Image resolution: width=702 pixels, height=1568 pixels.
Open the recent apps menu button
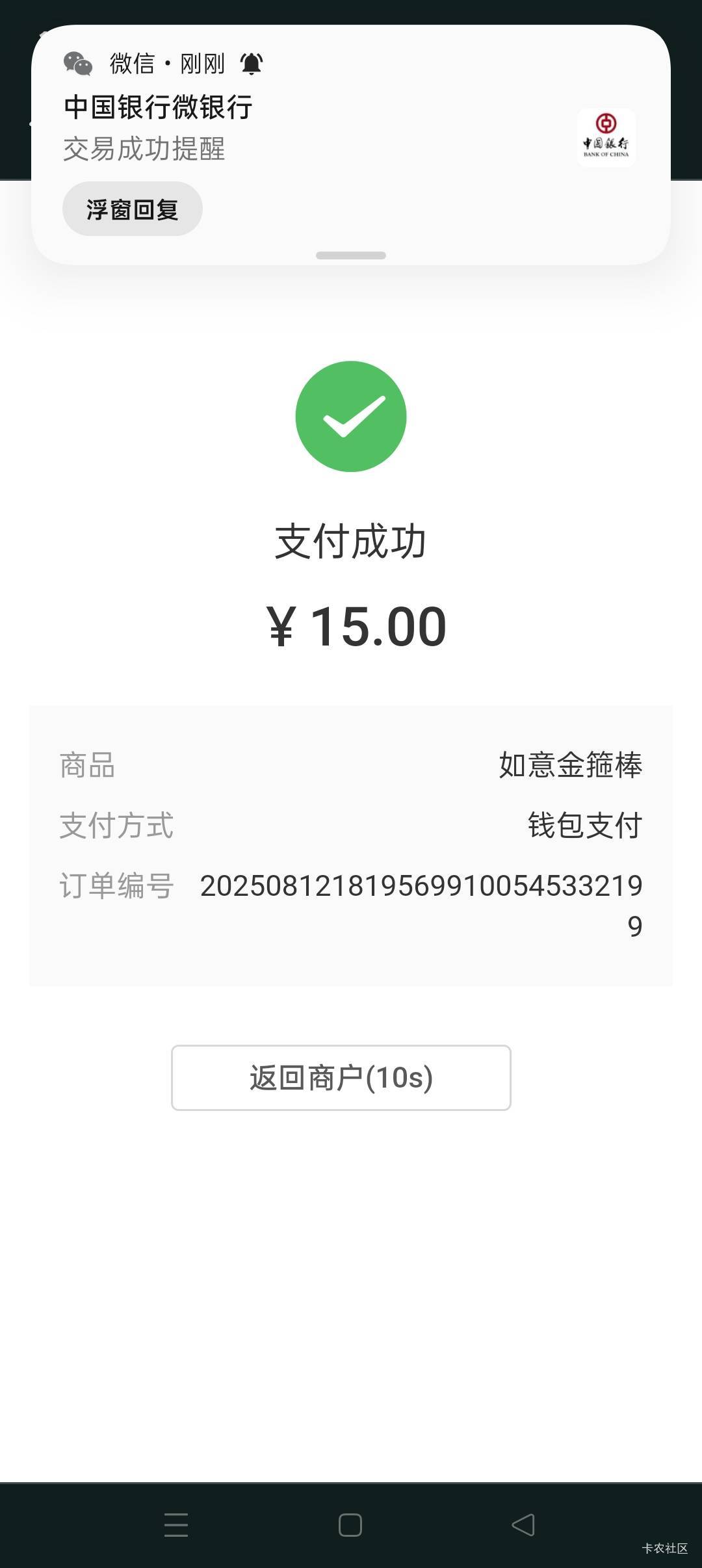[176, 1524]
